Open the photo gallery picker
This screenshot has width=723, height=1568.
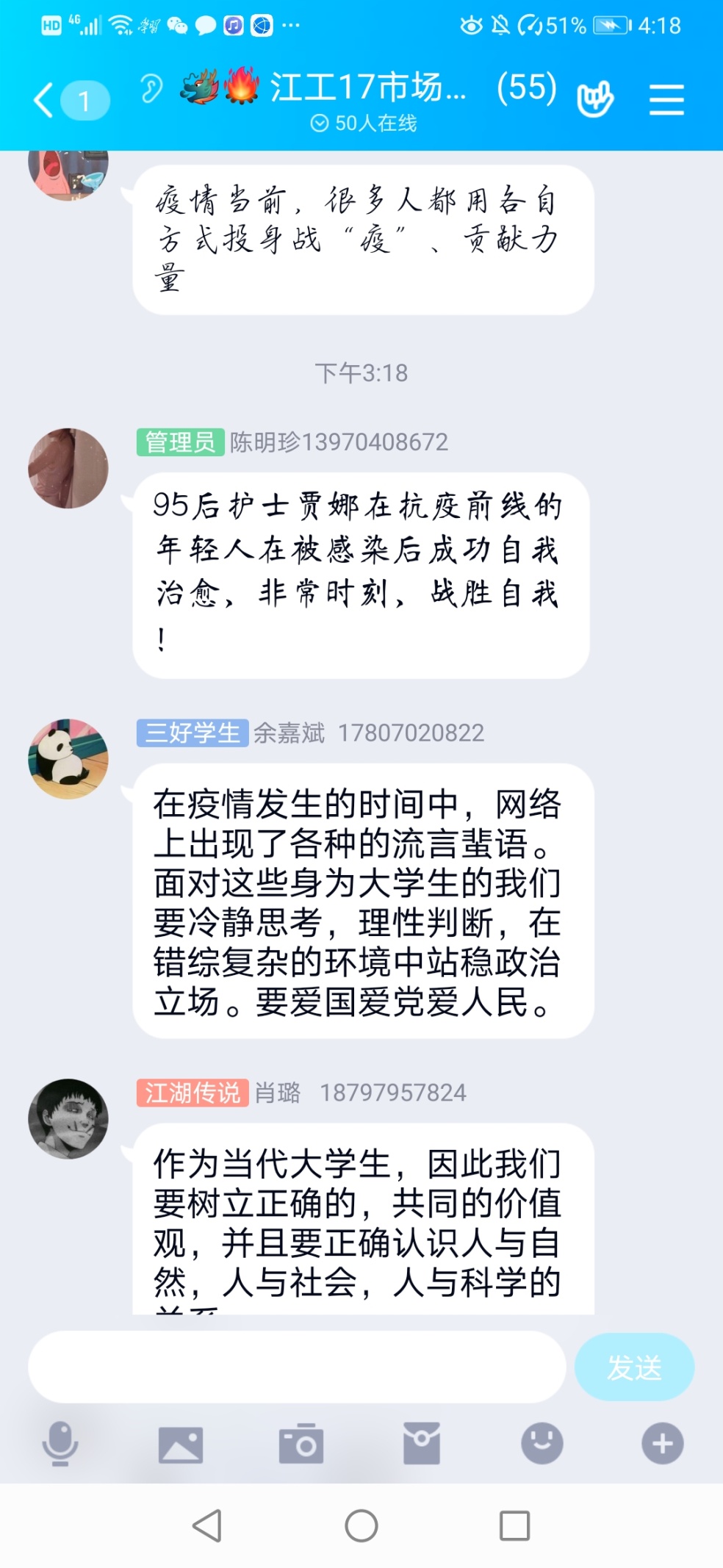(x=181, y=1445)
